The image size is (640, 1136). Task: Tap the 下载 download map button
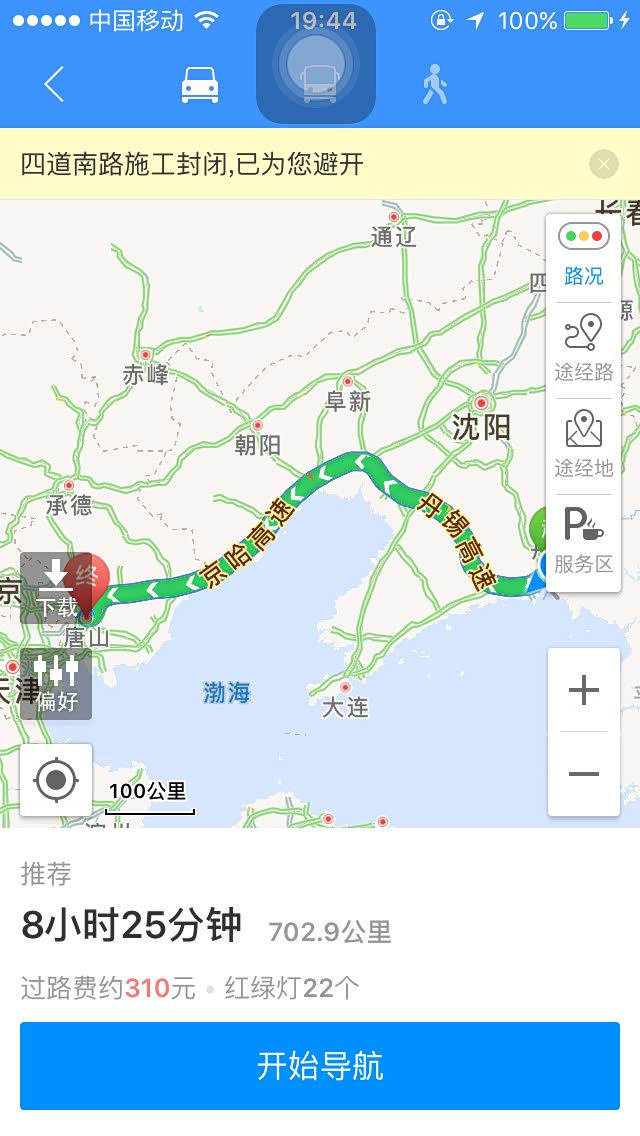[x=56, y=587]
